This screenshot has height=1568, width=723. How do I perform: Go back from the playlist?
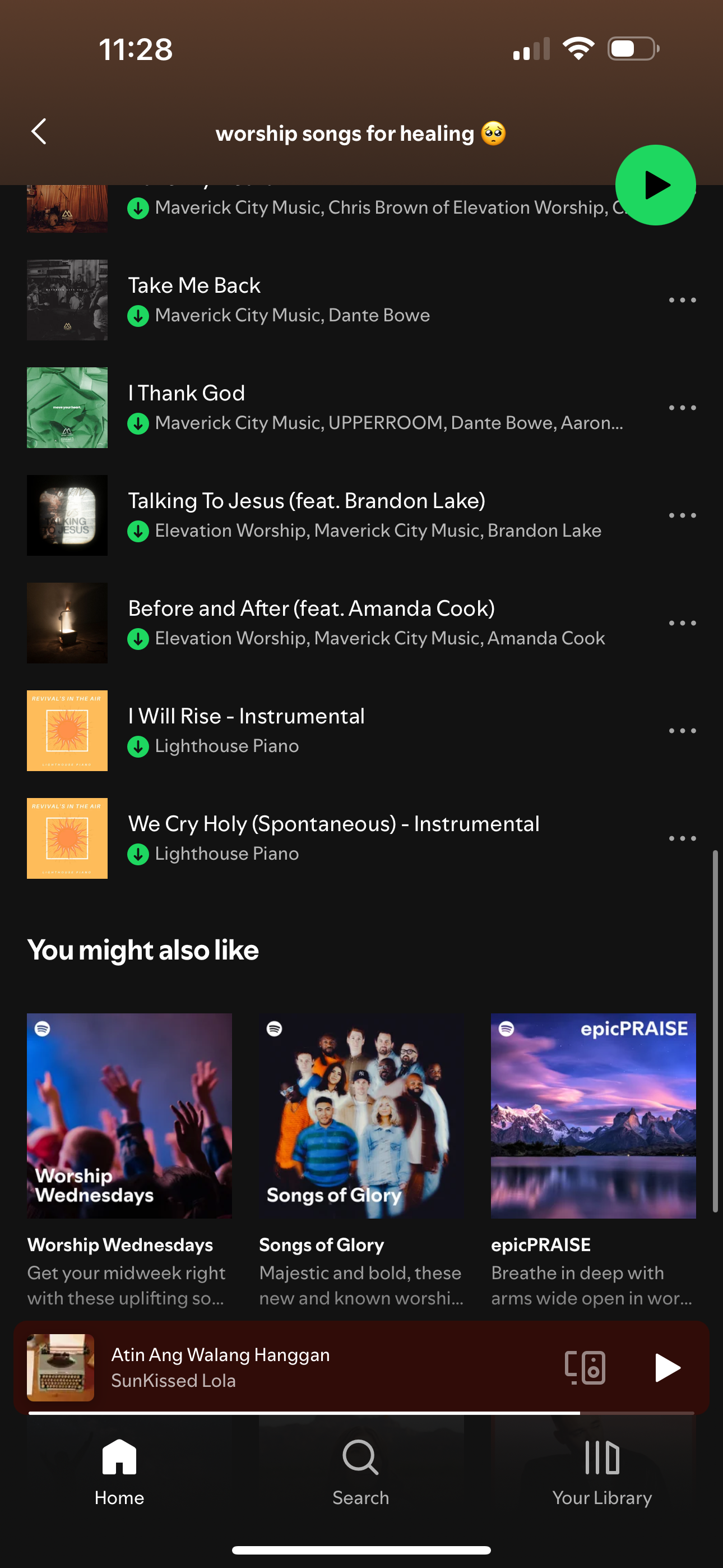tap(39, 131)
